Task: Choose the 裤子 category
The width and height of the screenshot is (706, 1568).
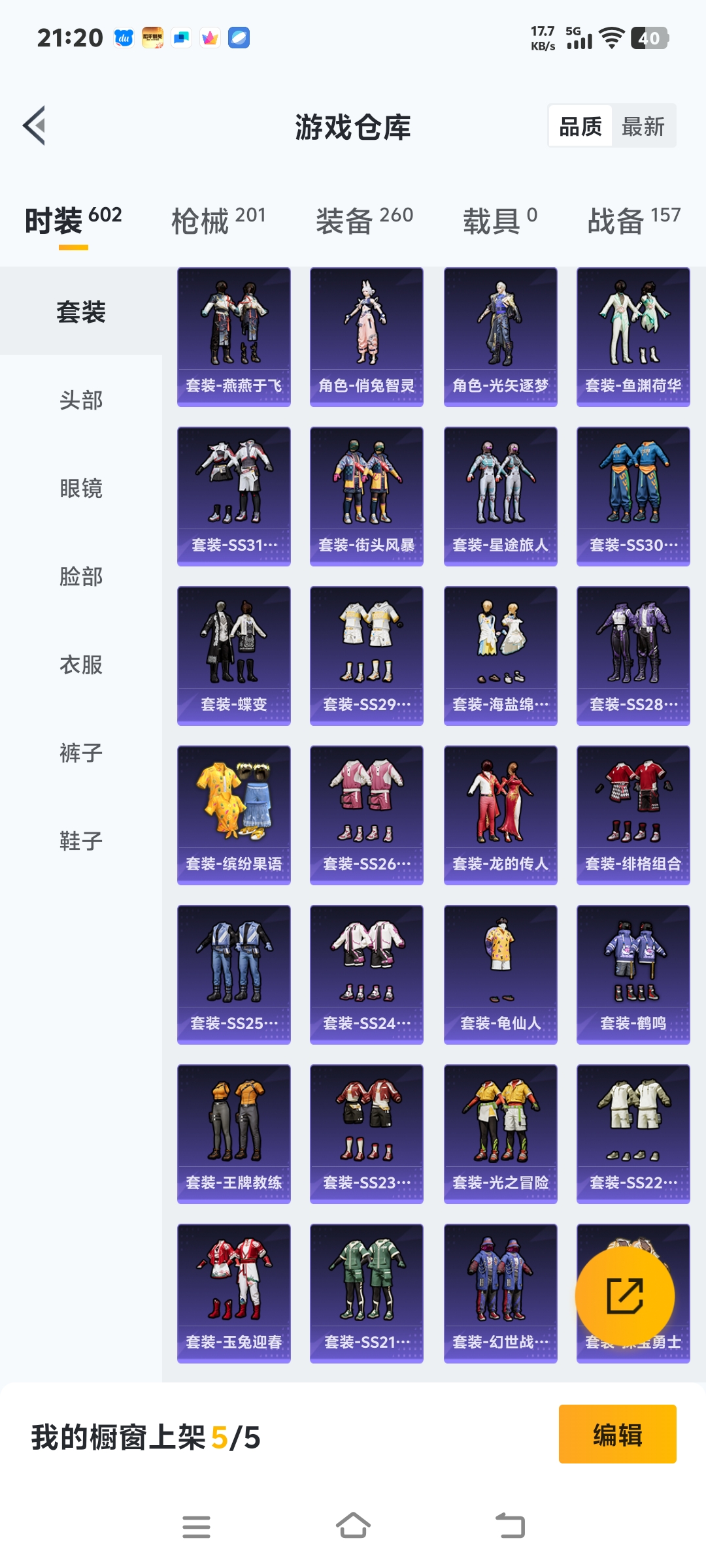Action: click(x=81, y=753)
